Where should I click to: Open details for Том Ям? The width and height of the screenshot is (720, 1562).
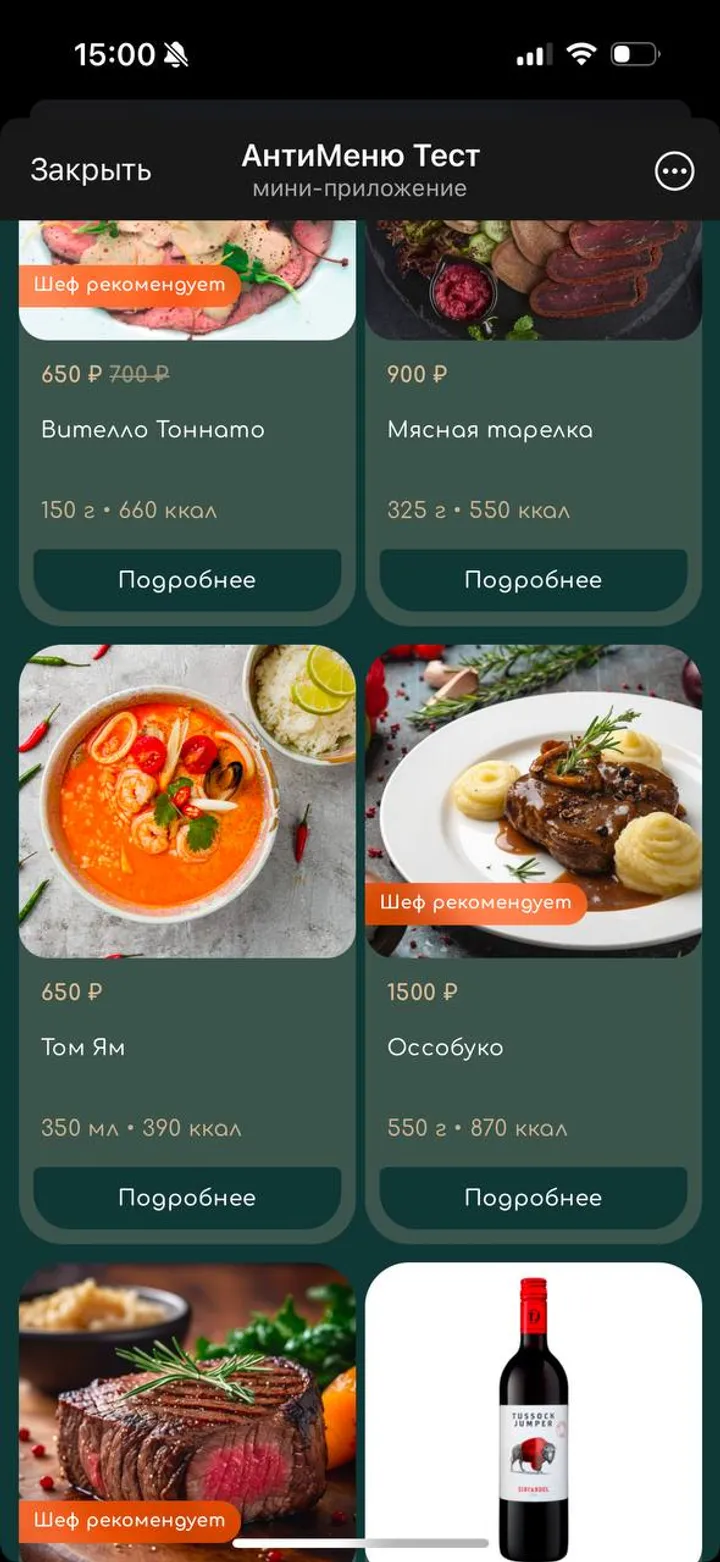(186, 1196)
